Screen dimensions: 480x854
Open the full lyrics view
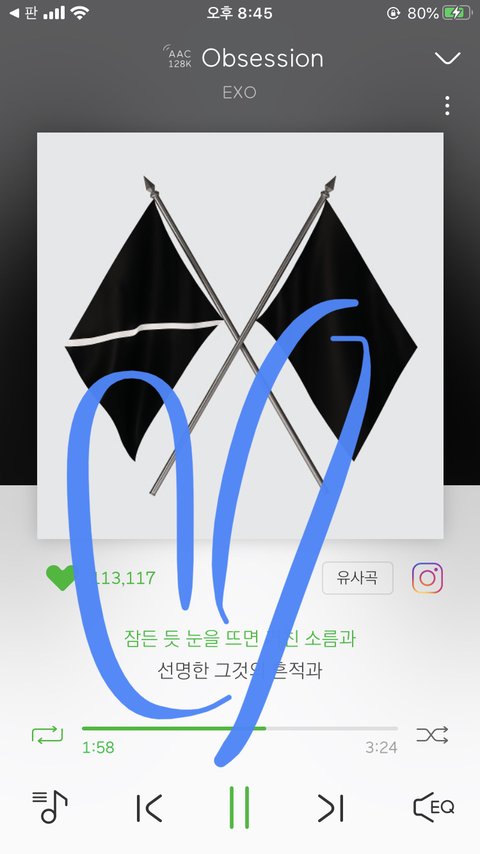pos(240,654)
